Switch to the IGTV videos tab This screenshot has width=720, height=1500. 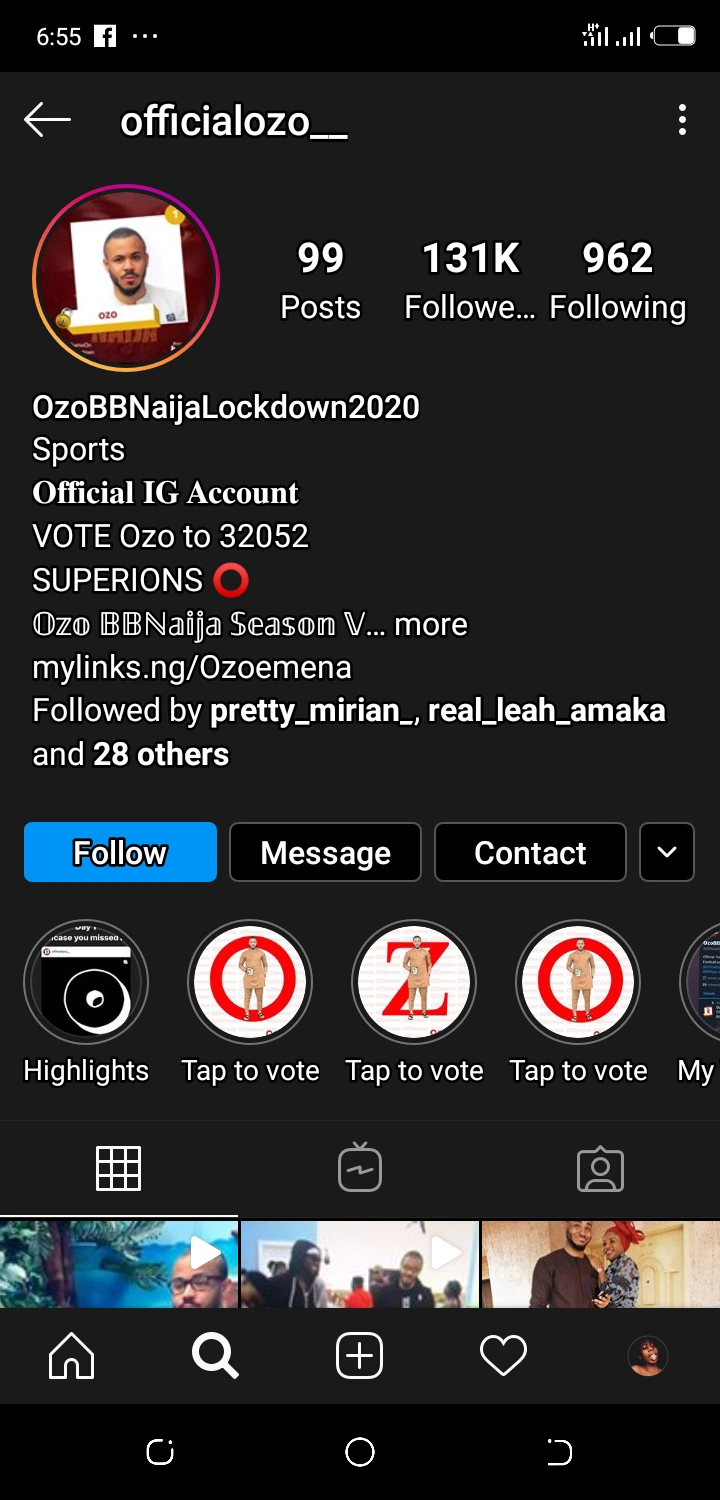(x=360, y=1168)
